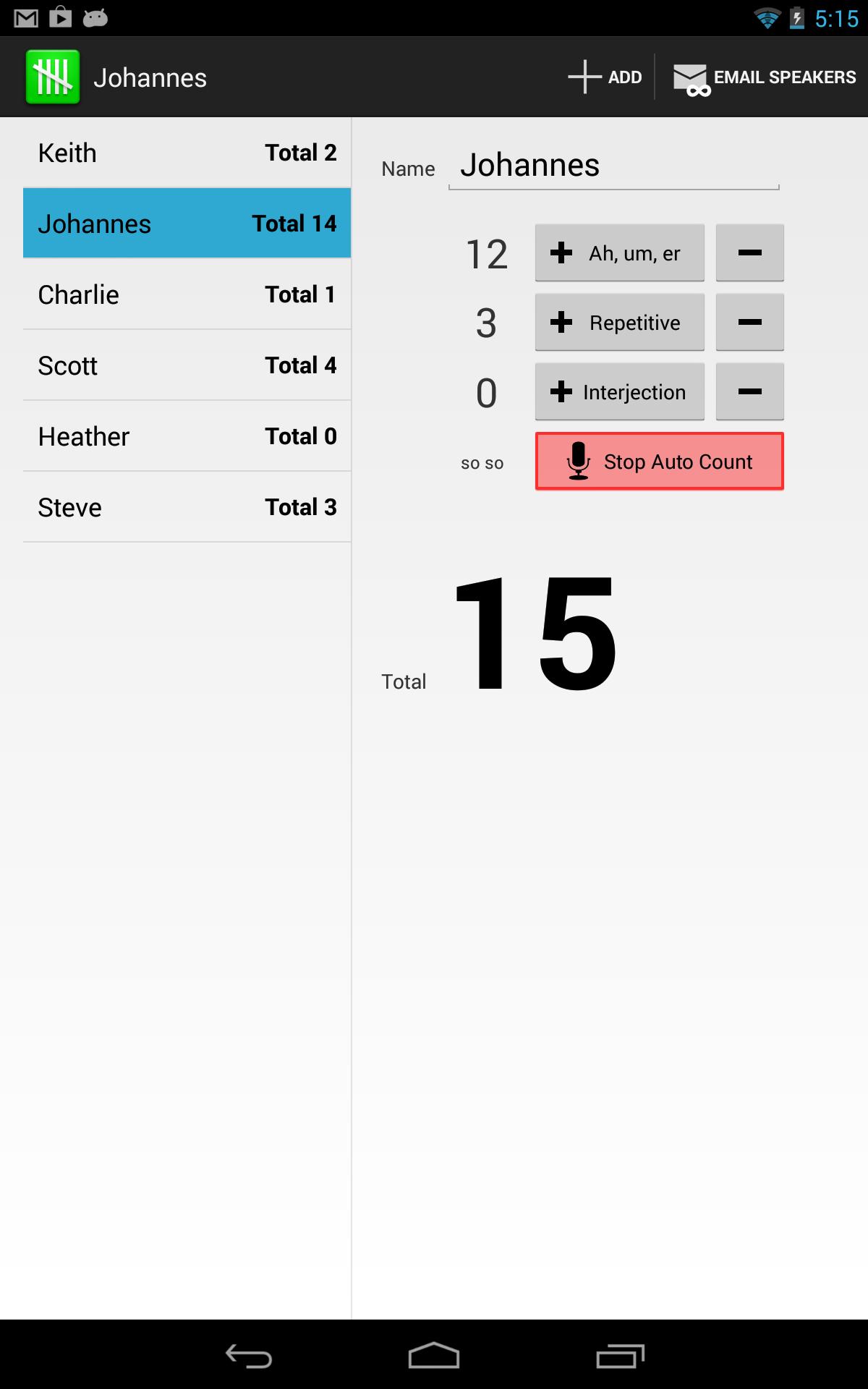Select Heather in the speaker list

(187, 436)
